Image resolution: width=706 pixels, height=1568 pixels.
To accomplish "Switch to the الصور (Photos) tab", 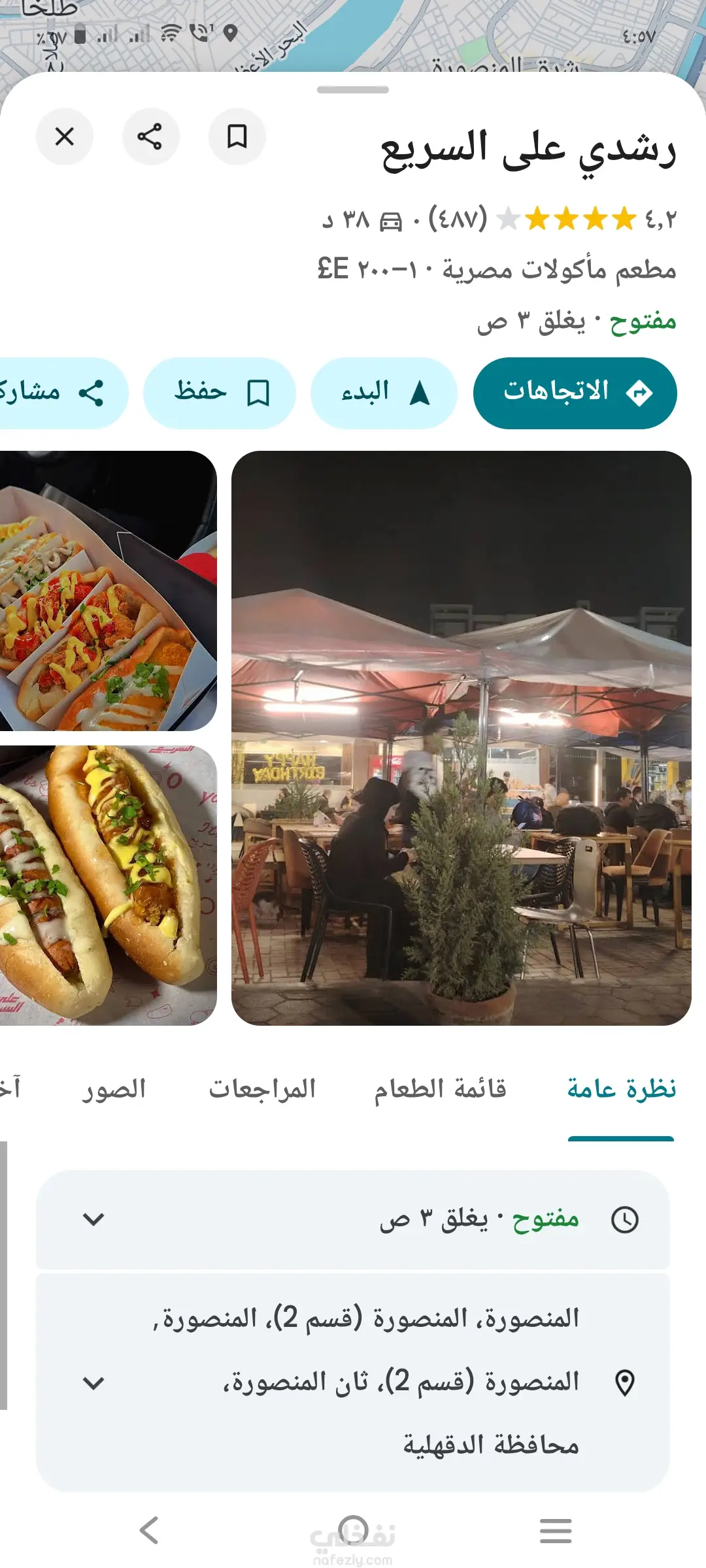I will point(114,1089).
